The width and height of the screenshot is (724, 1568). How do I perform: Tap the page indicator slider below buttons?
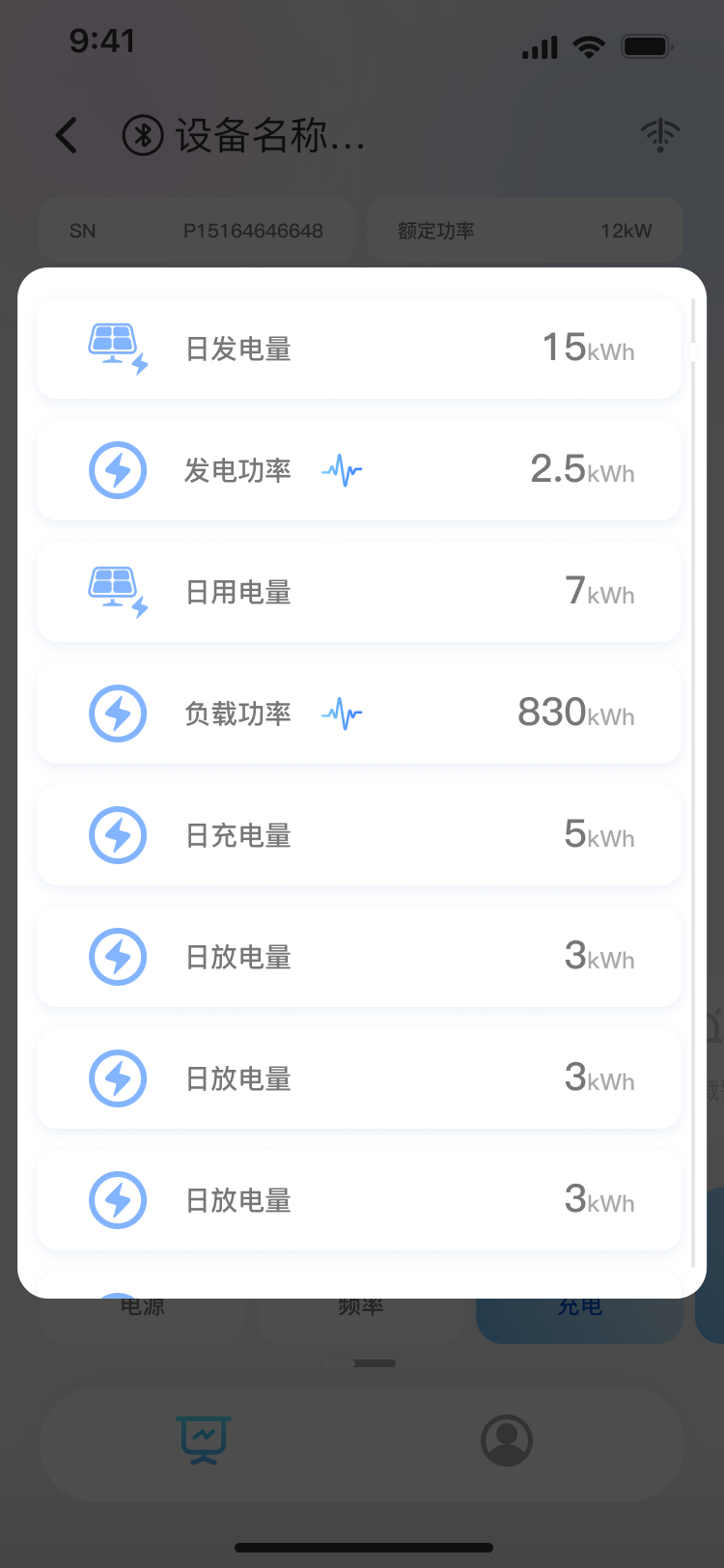[x=362, y=1362]
